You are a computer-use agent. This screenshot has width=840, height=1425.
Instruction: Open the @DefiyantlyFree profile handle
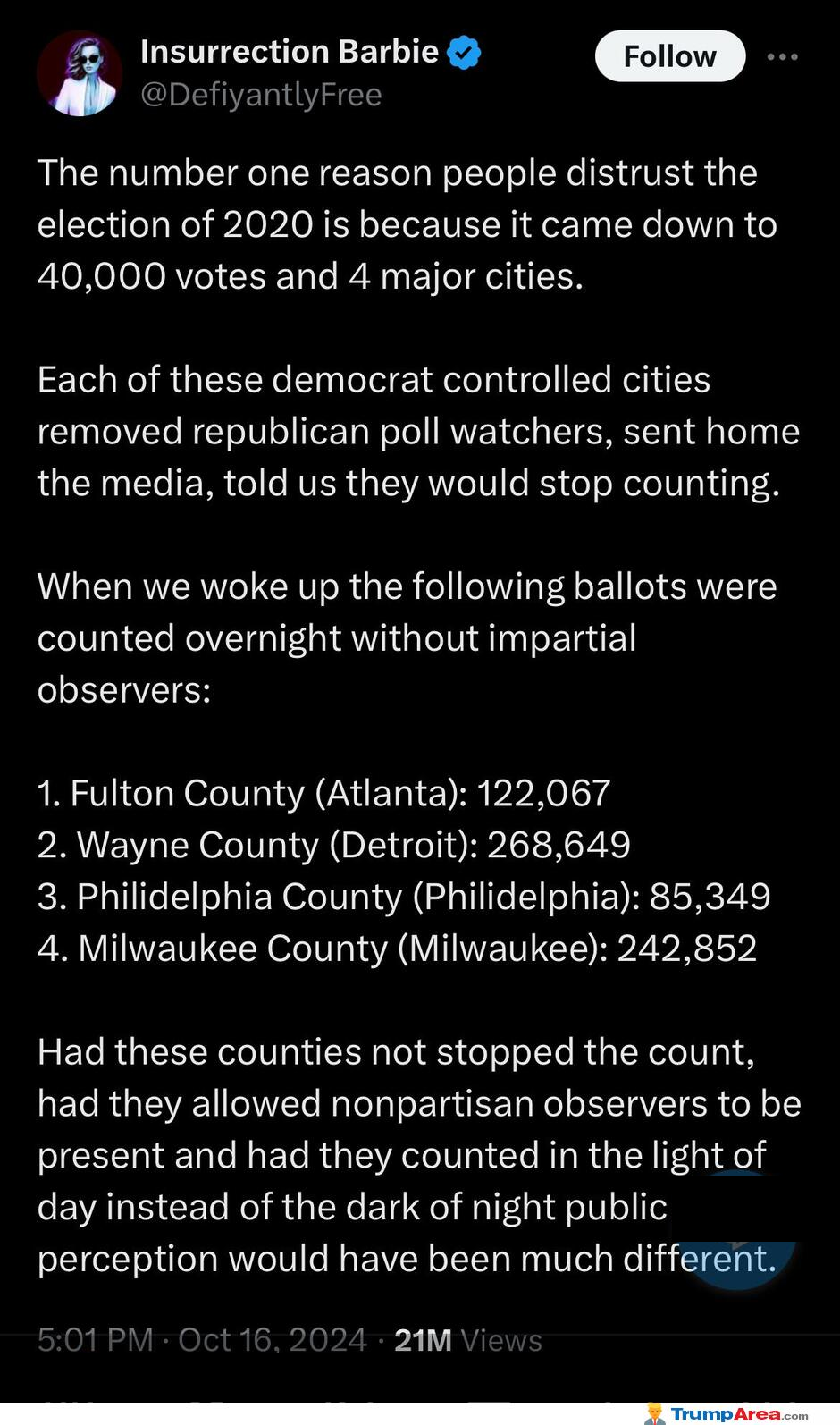coord(261,95)
